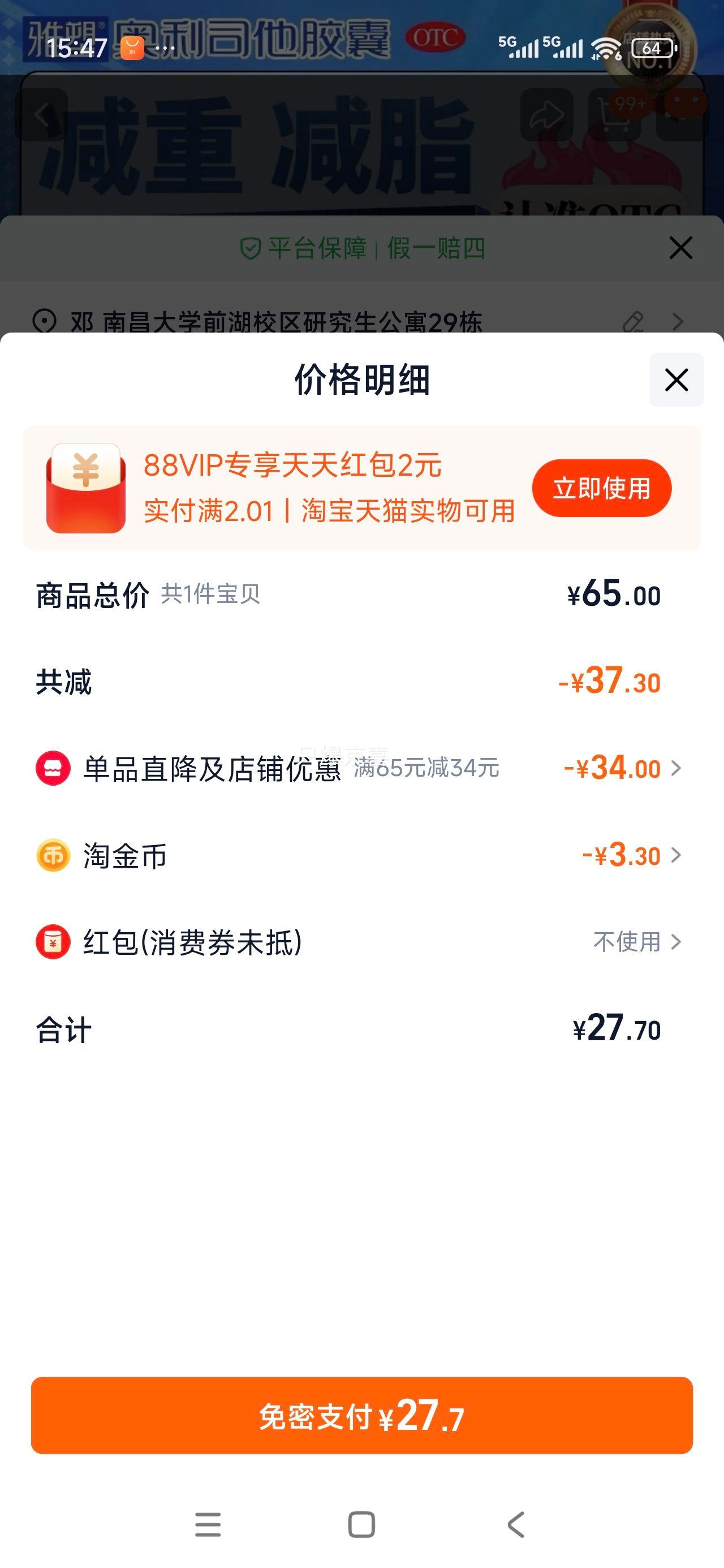Screen dimensions: 724x1568
Task: Open recent apps from the navigation bar
Action: (208, 1525)
